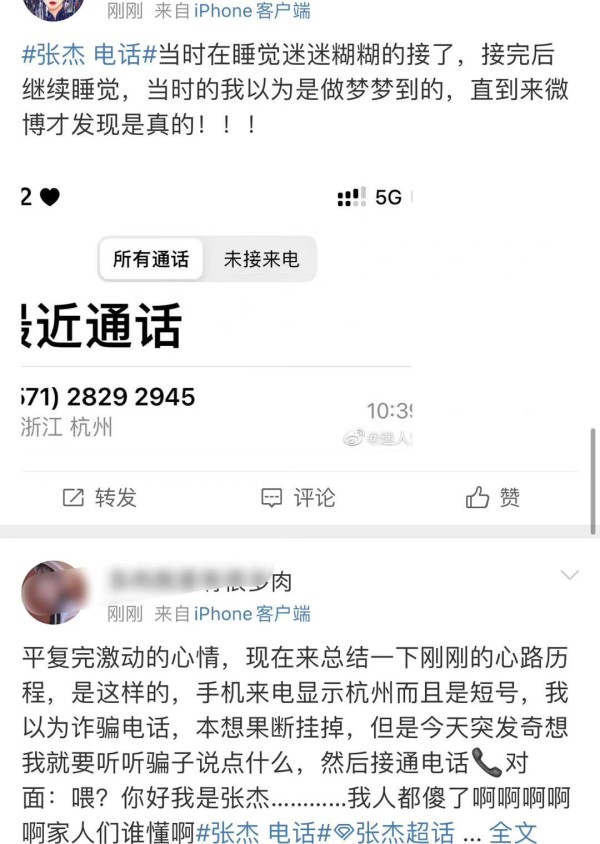Like the first post with 赞
The image size is (600, 844).
pyautogui.click(x=494, y=497)
